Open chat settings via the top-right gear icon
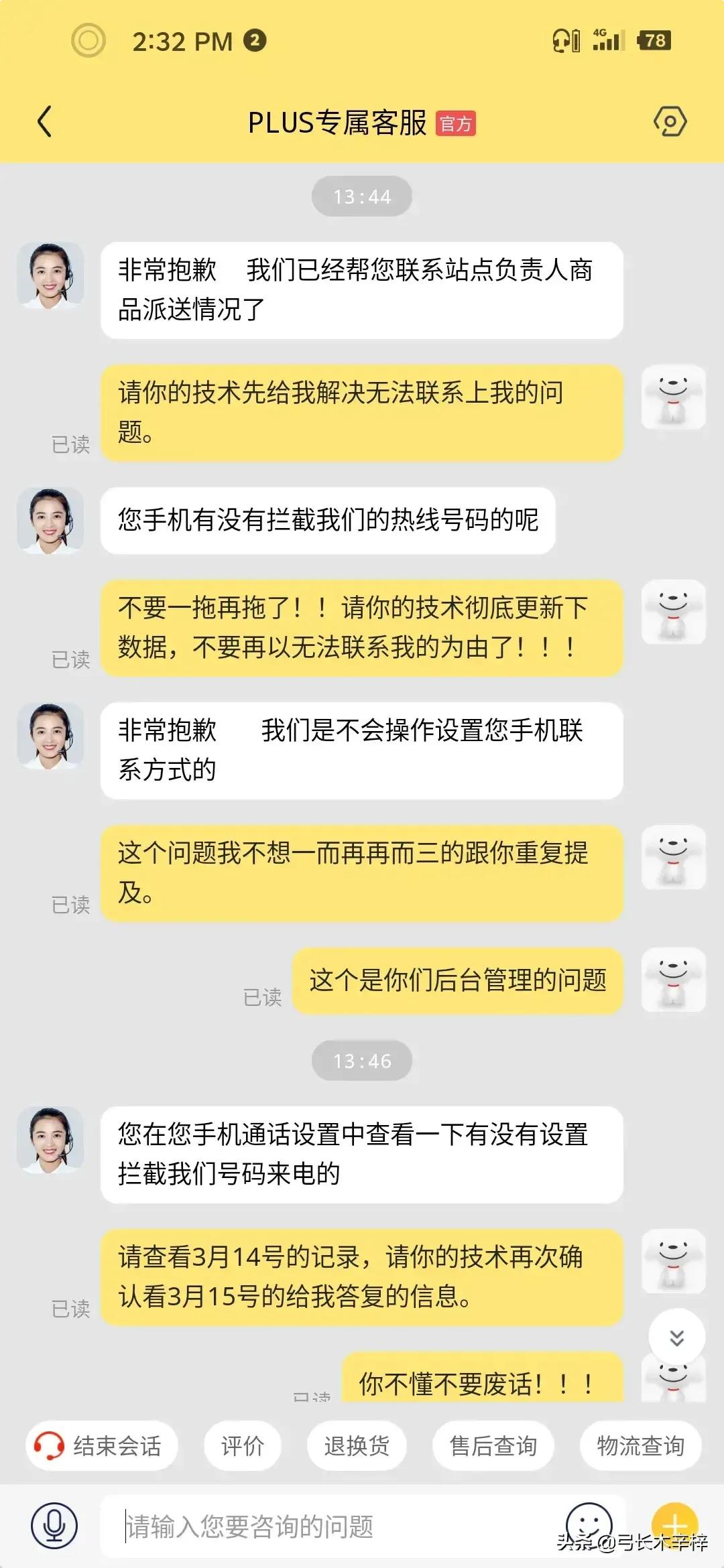 click(x=671, y=122)
